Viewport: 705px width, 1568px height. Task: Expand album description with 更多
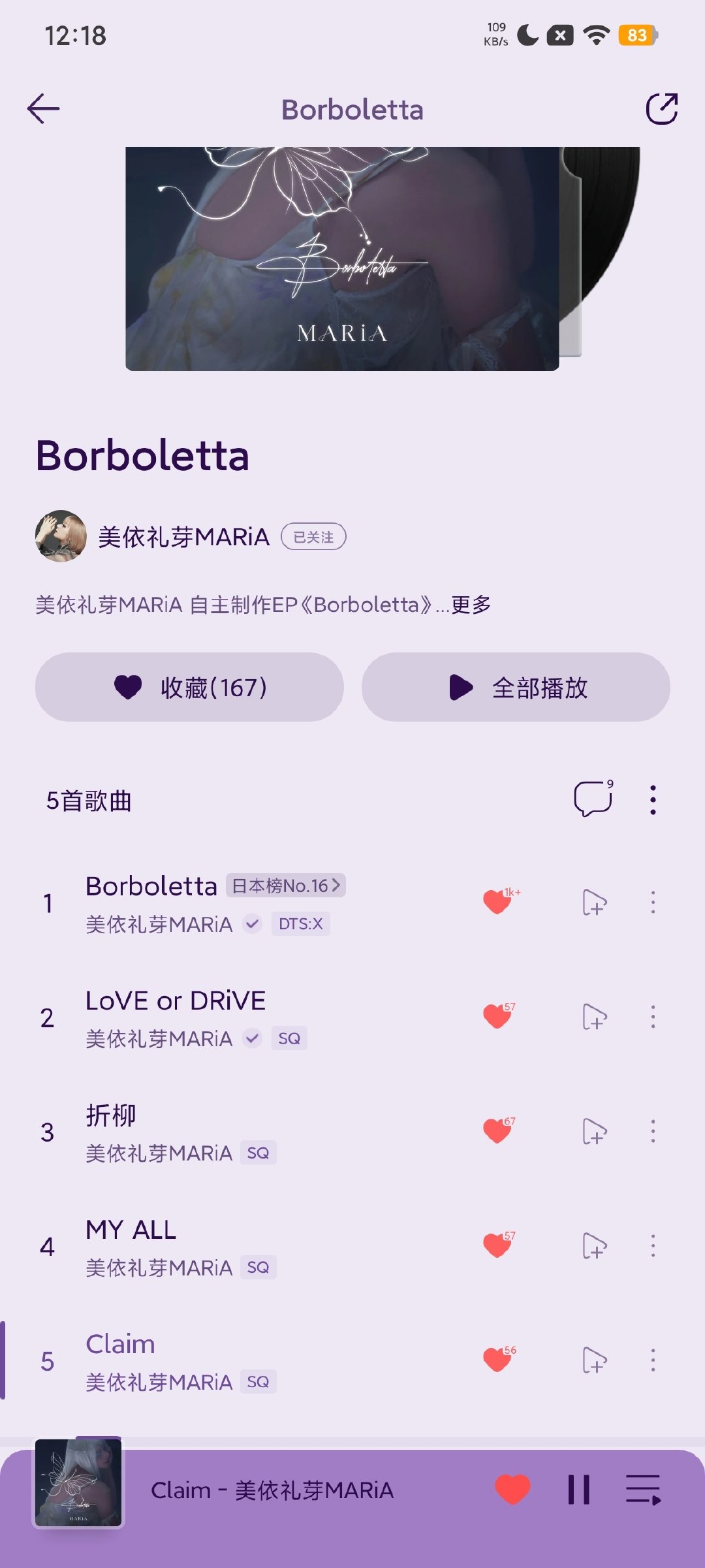pos(471,605)
